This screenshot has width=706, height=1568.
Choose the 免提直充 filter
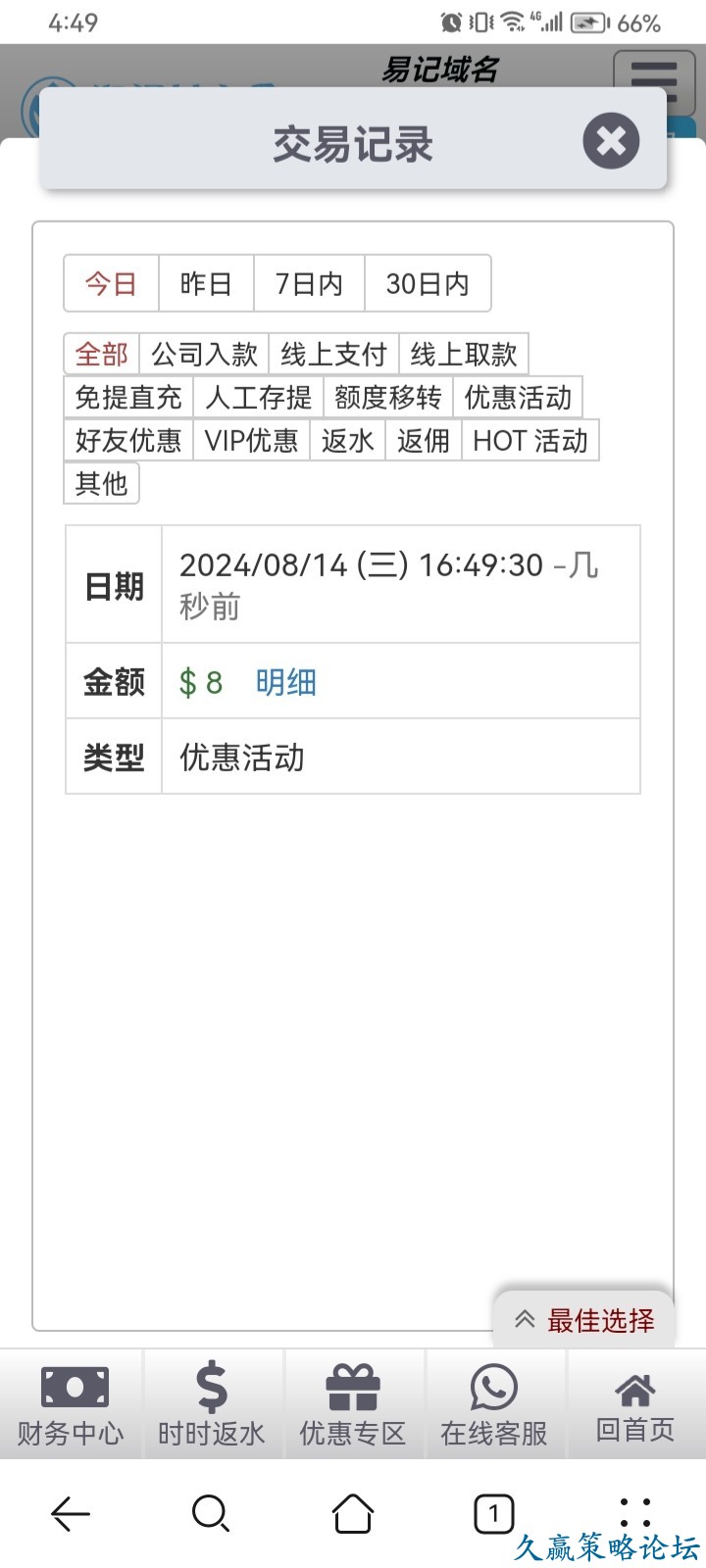pyautogui.click(x=128, y=397)
